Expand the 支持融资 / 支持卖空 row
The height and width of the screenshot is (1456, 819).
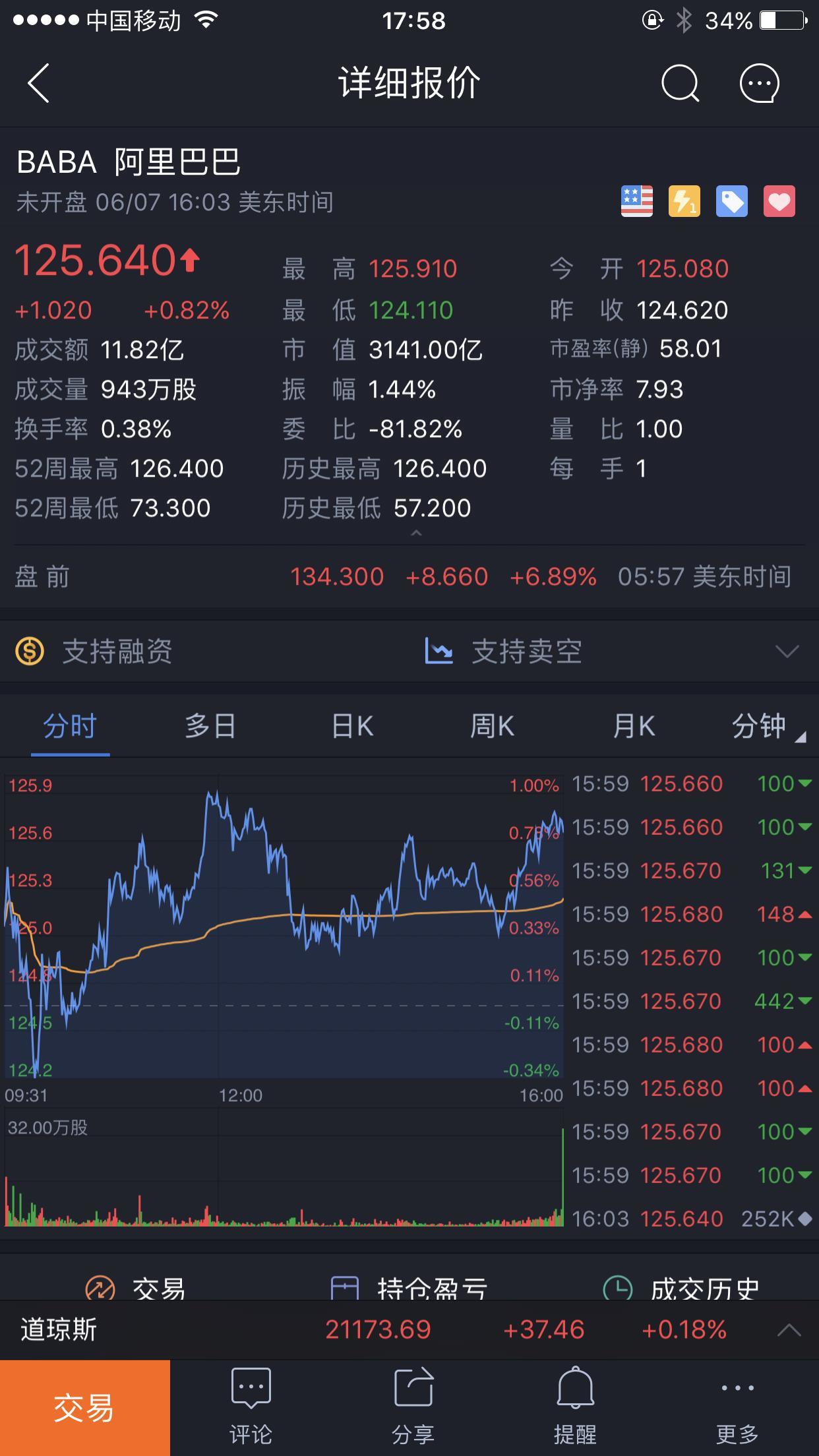pyautogui.click(x=787, y=652)
